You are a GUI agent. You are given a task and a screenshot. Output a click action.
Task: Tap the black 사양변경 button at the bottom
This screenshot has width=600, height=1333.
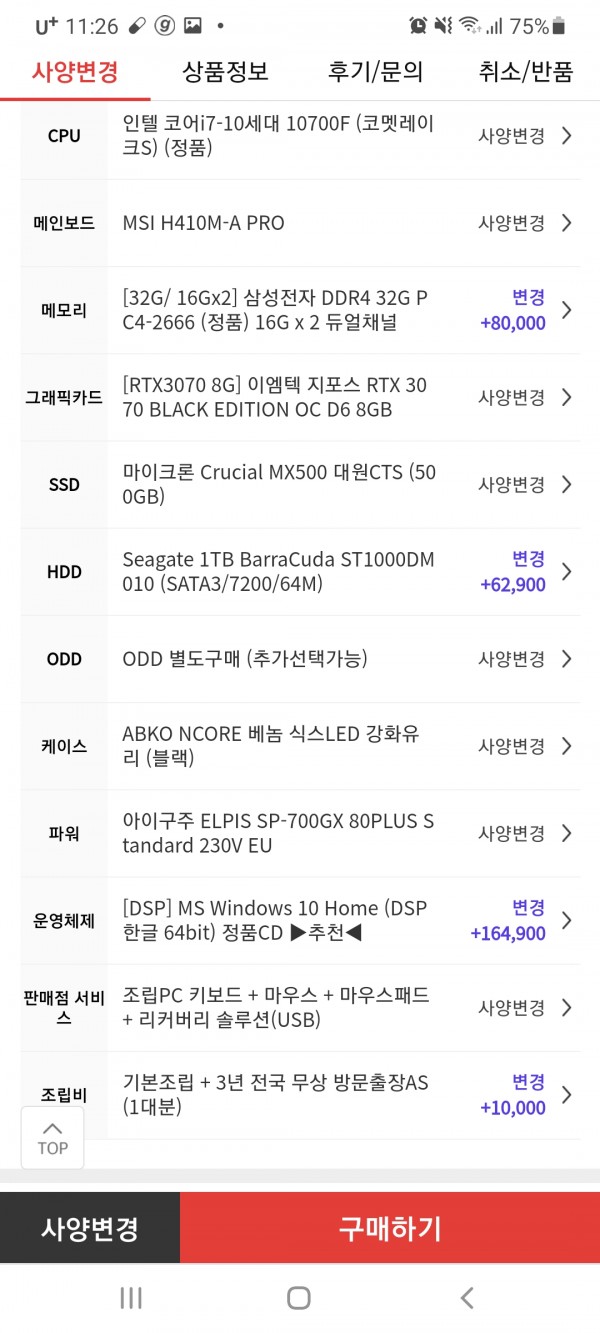pyautogui.click(x=90, y=1228)
